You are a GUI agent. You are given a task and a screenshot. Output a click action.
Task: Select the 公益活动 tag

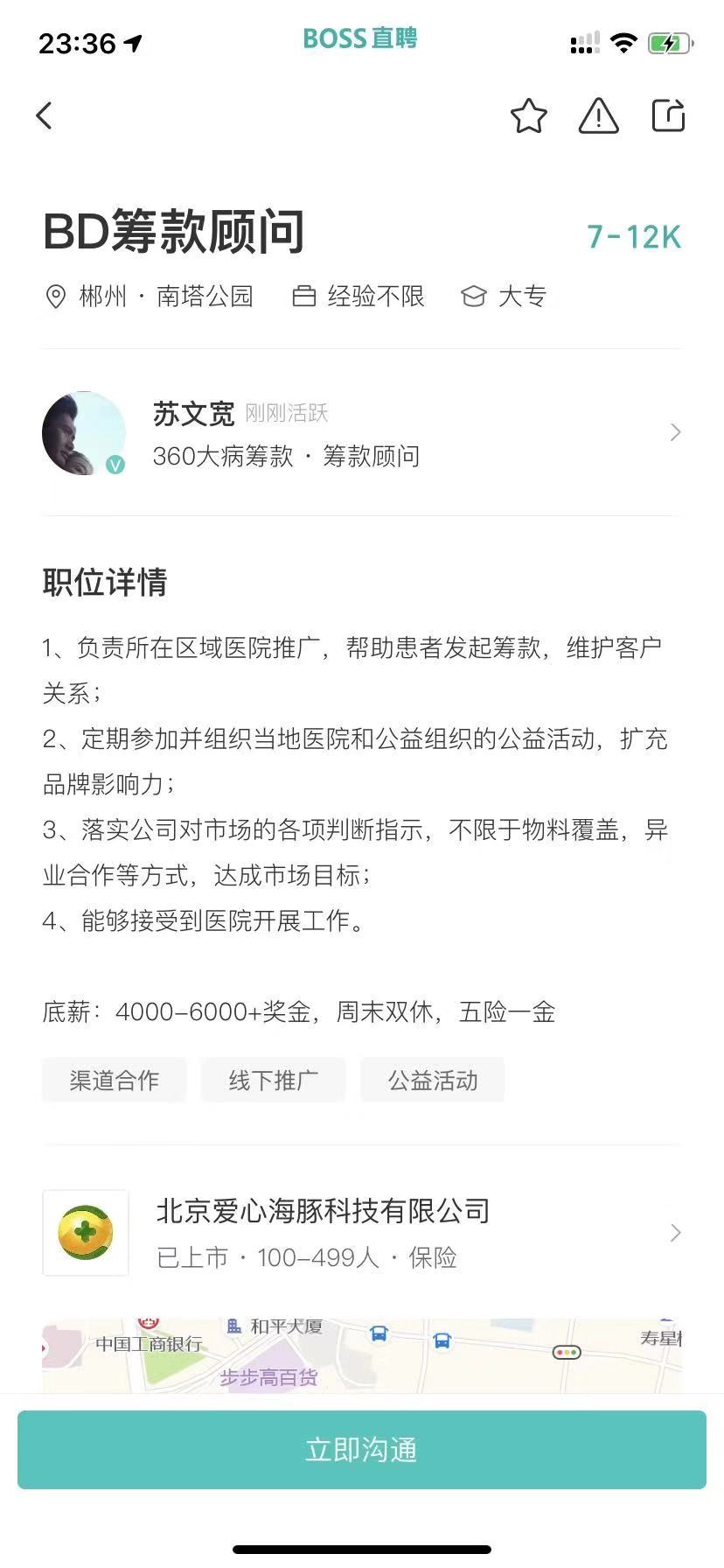tap(433, 1081)
